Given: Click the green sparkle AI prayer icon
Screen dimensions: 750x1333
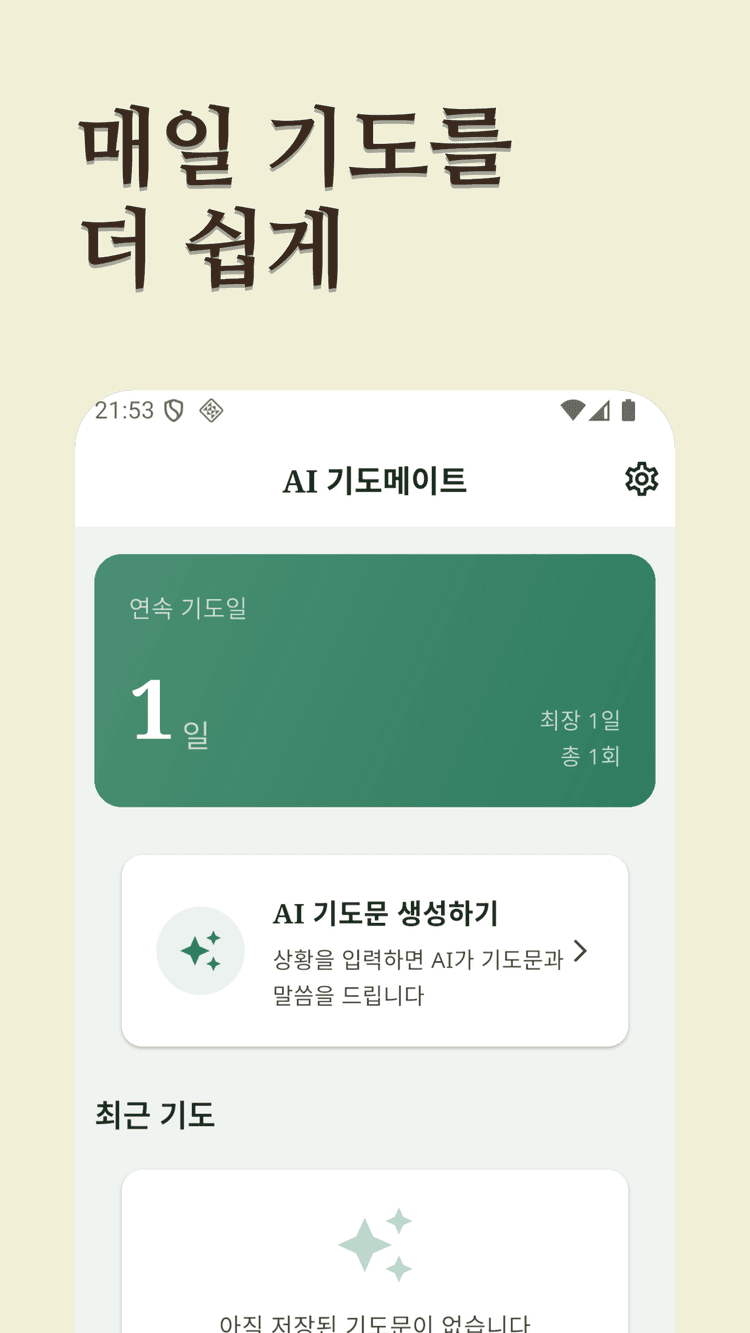Looking at the screenshot, I should pyautogui.click(x=200, y=951).
